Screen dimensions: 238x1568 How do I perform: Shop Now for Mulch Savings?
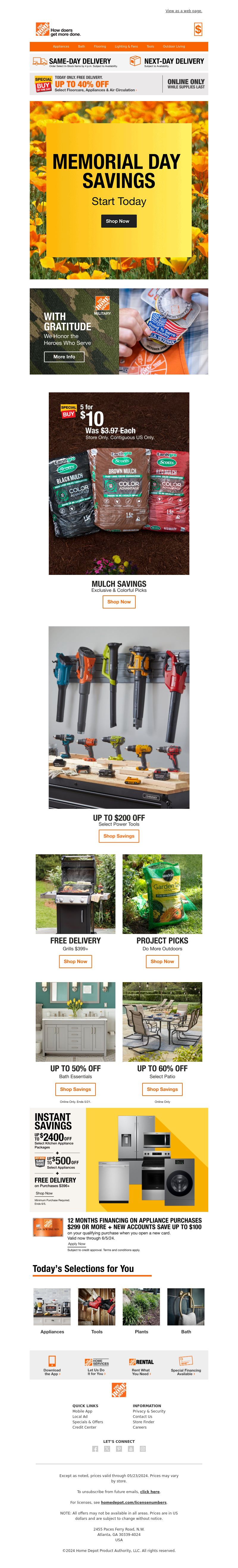click(x=119, y=601)
